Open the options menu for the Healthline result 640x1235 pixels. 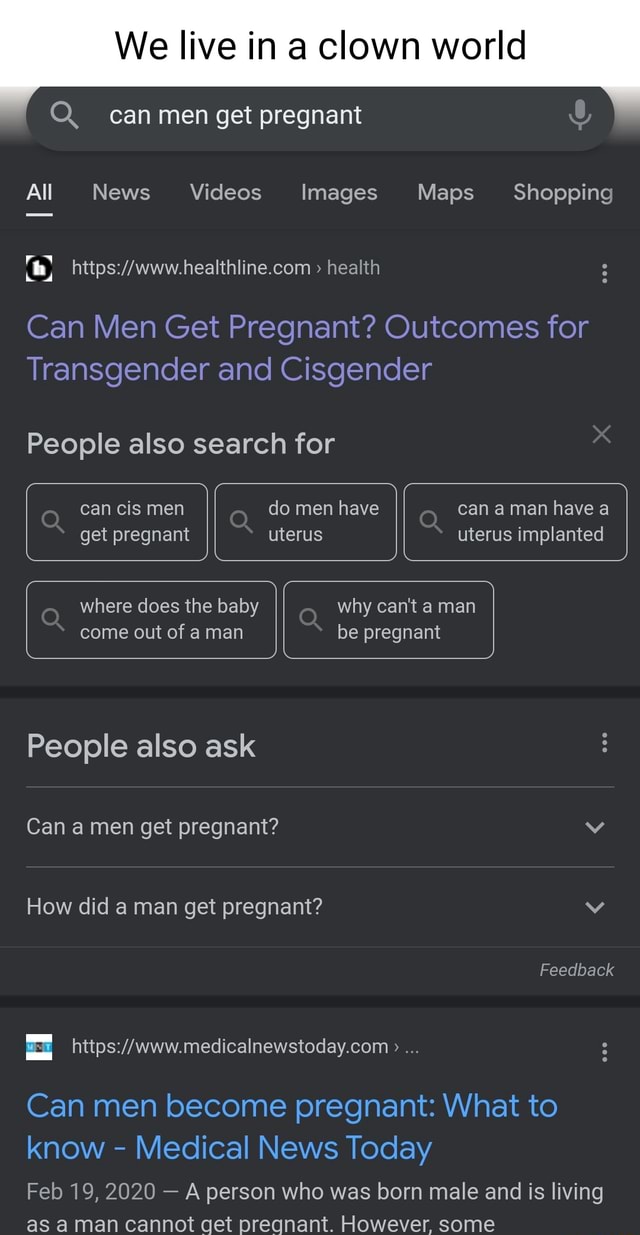click(x=603, y=271)
